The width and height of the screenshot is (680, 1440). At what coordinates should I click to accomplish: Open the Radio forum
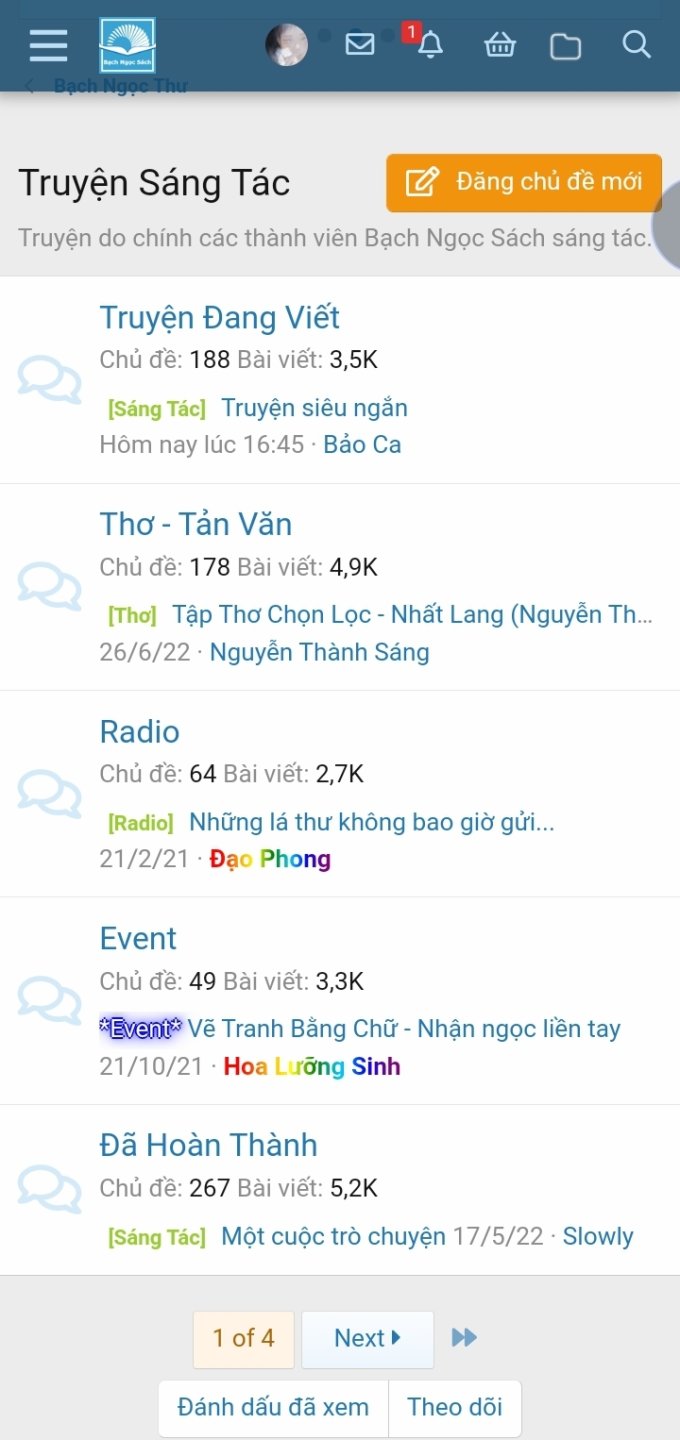(140, 731)
